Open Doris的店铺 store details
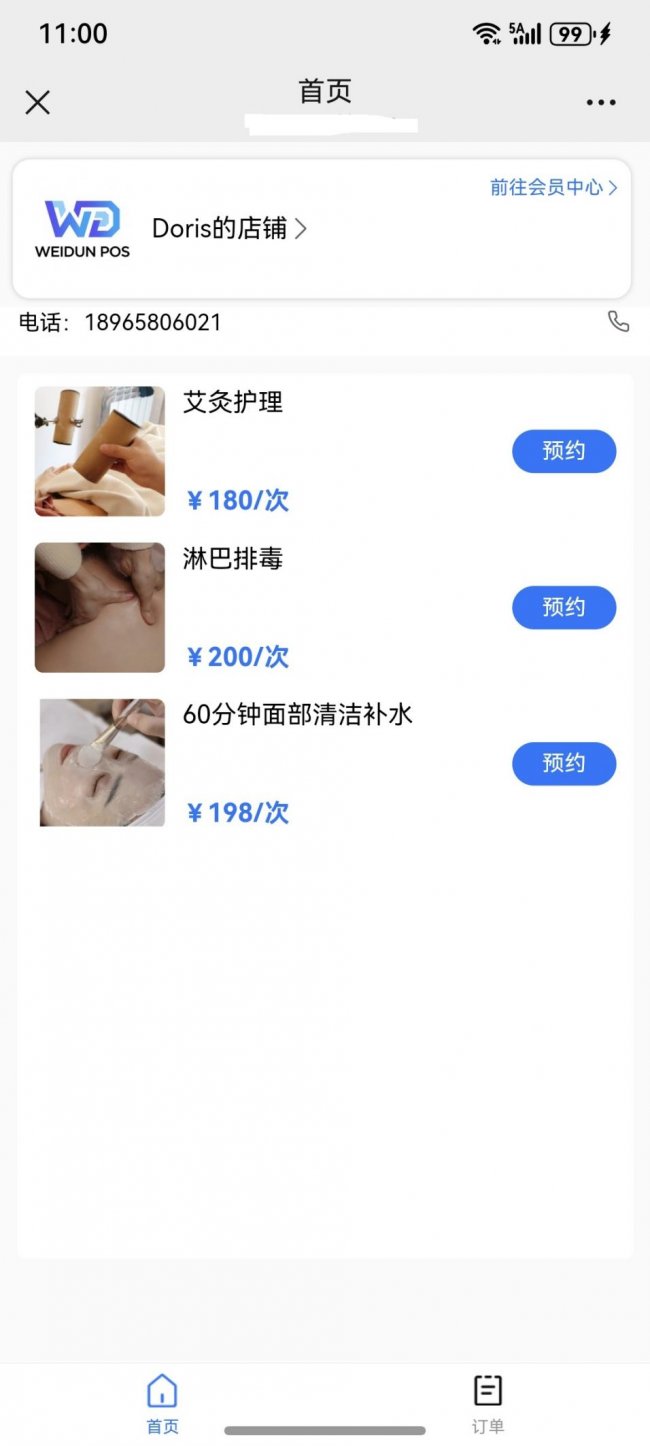 tap(228, 229)
